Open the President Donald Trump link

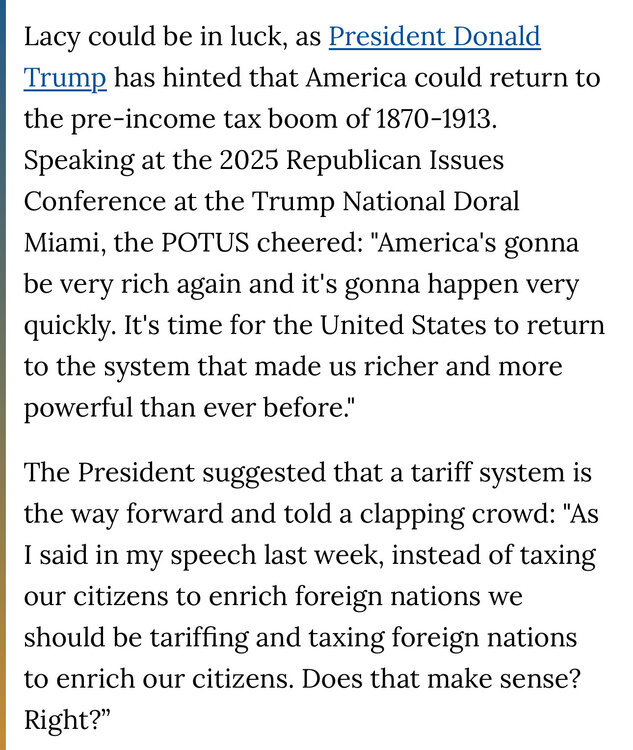pyautogui.click(x=434, y=38)
